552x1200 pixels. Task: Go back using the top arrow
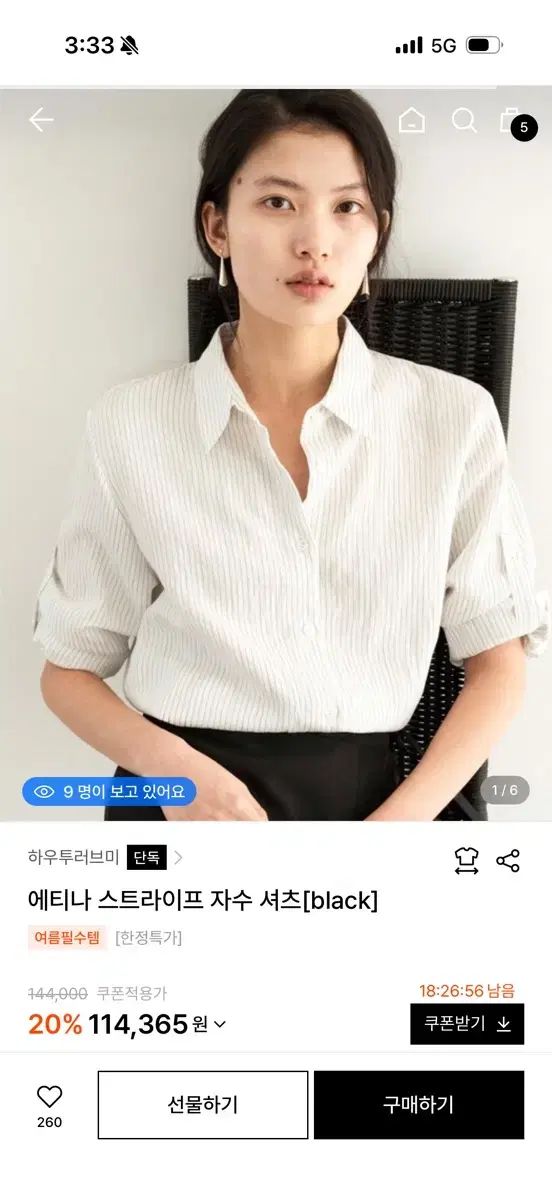tap(41, 121)
